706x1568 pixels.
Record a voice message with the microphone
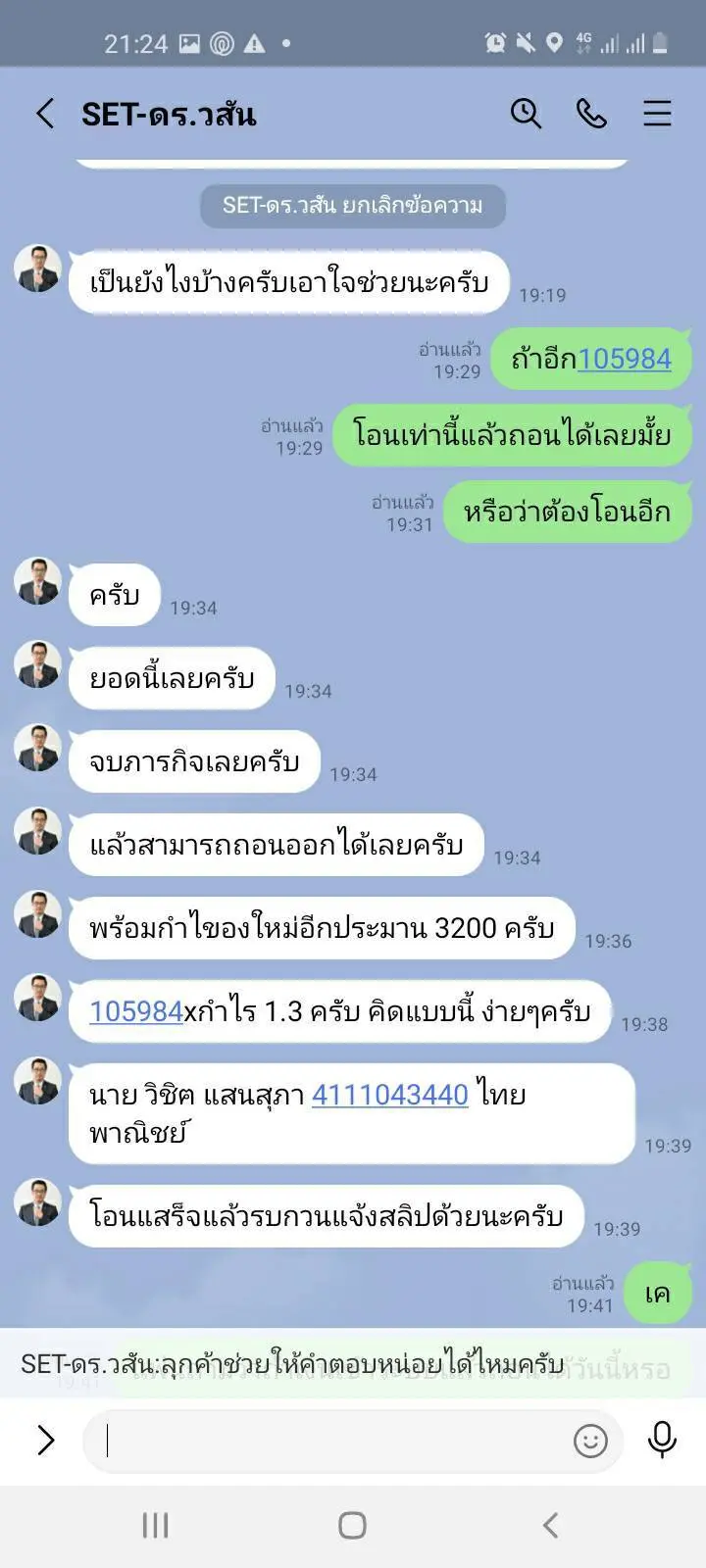point(662,1440)
